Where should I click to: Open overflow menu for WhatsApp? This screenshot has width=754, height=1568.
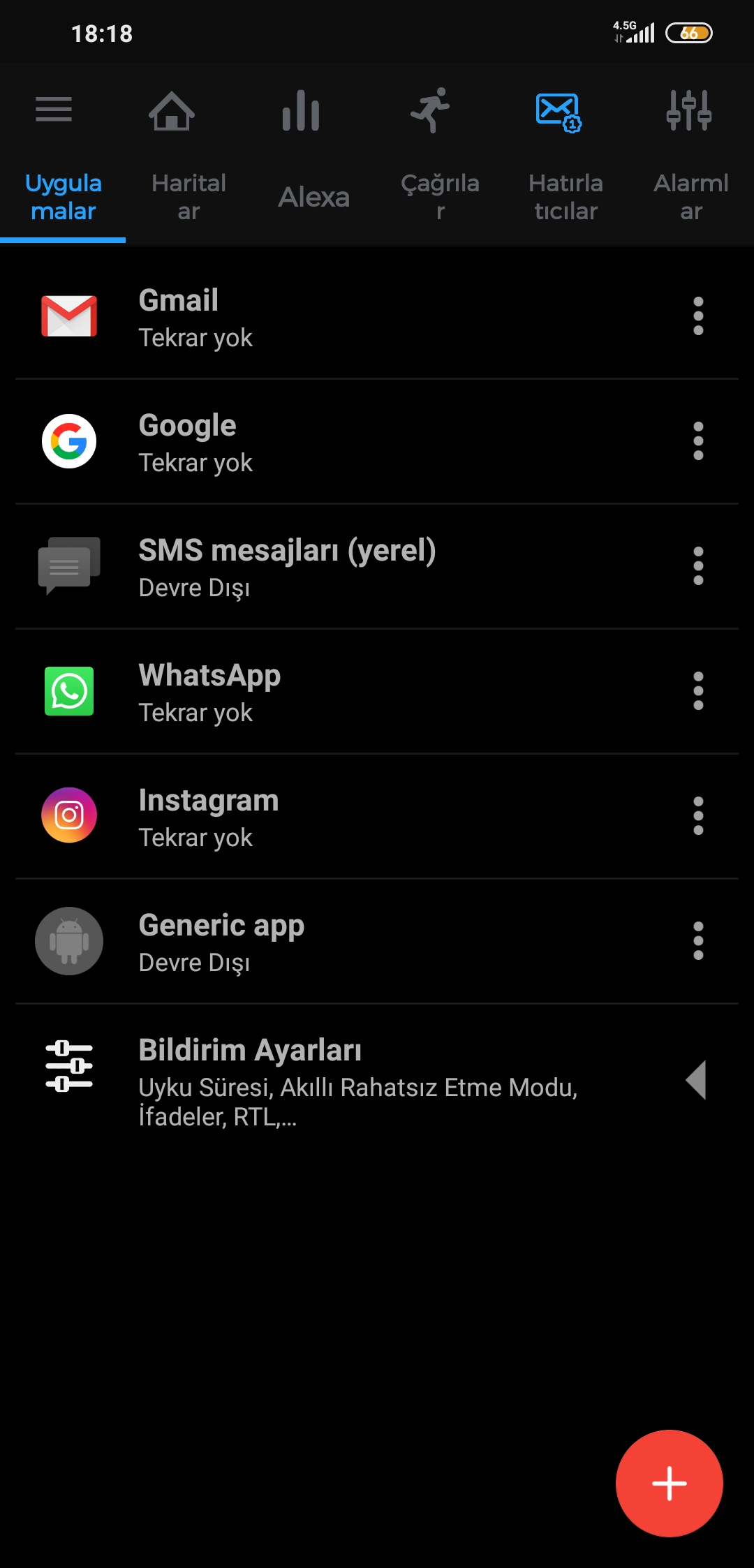pyautogui.click(x=698, y=691)
